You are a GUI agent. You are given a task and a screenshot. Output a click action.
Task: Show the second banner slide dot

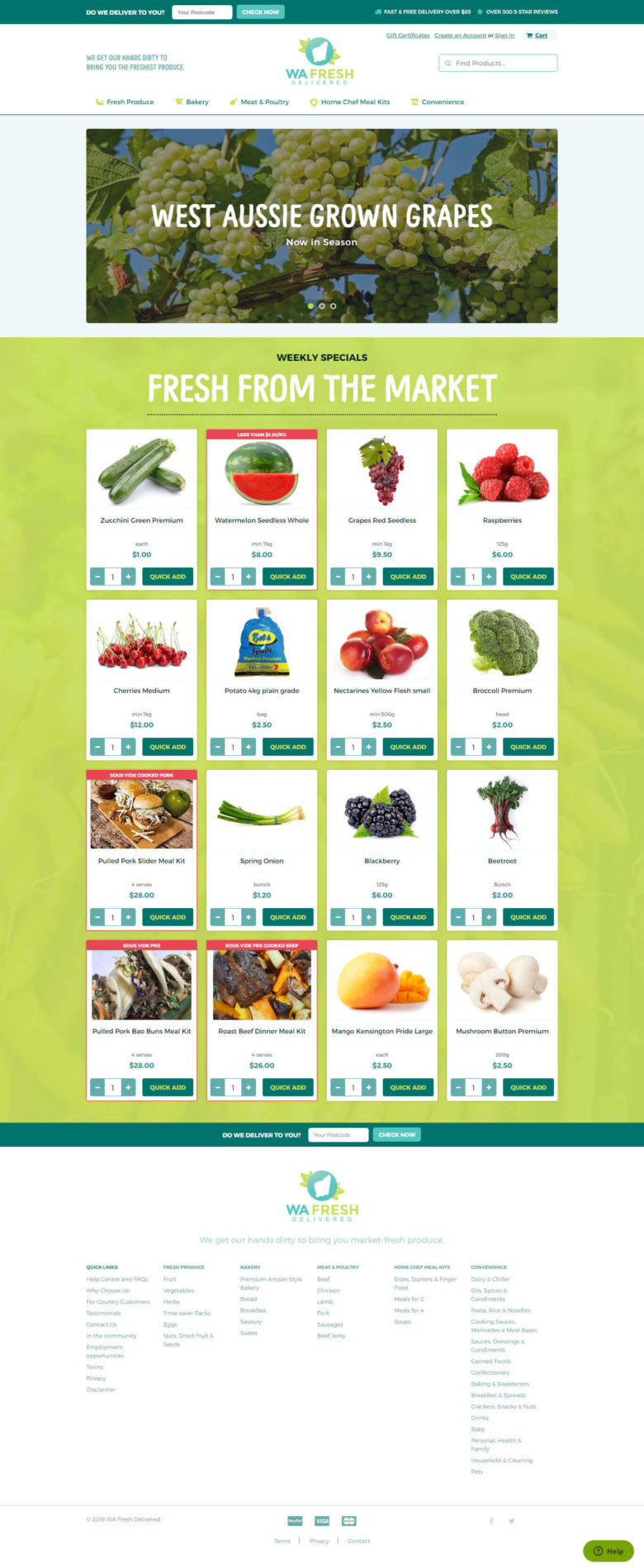322,306
